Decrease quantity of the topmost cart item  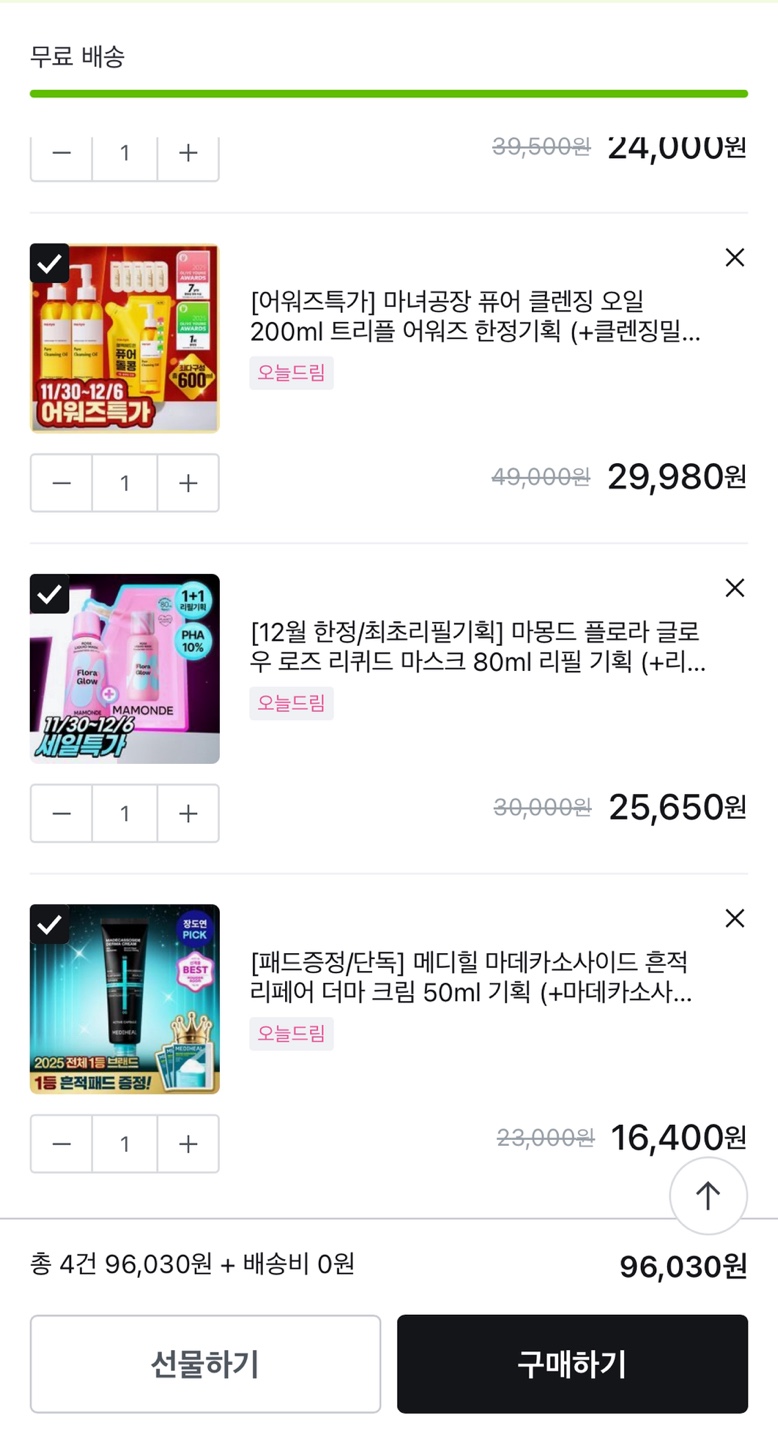[x=60, y=152]
